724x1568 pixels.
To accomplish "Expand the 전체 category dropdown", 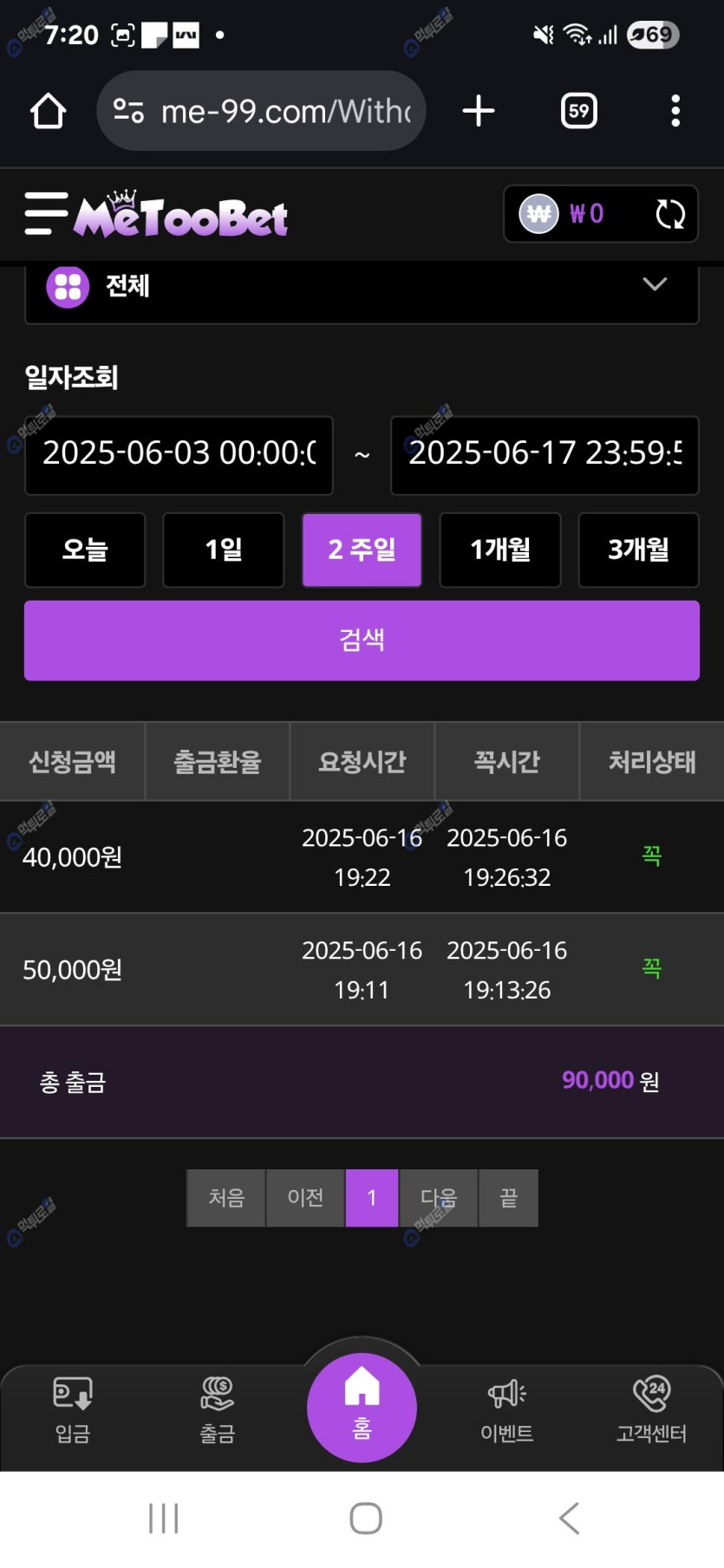I will click(x=655, y=285).
